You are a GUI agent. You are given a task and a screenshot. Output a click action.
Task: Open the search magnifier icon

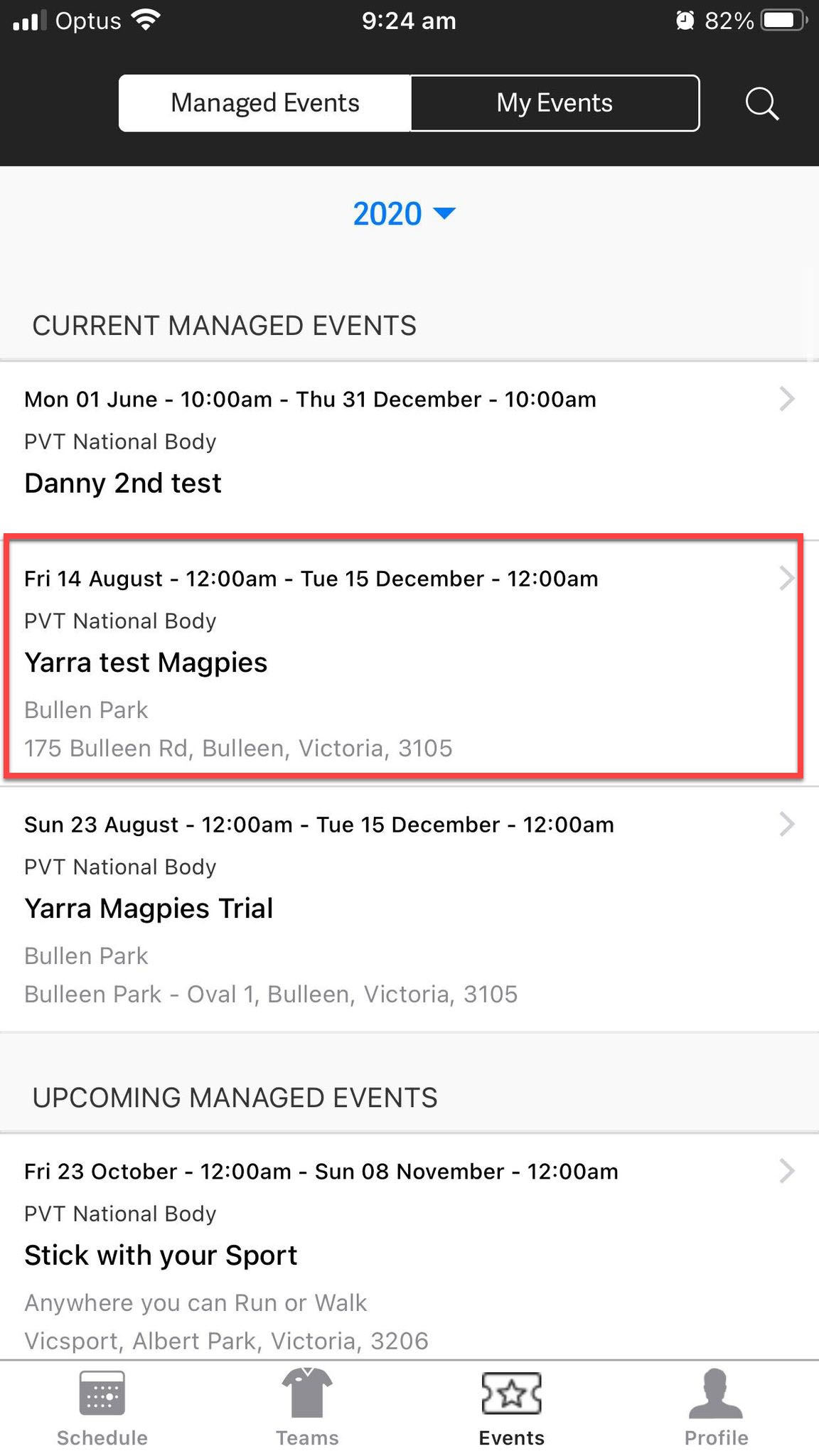pos(761,104)
